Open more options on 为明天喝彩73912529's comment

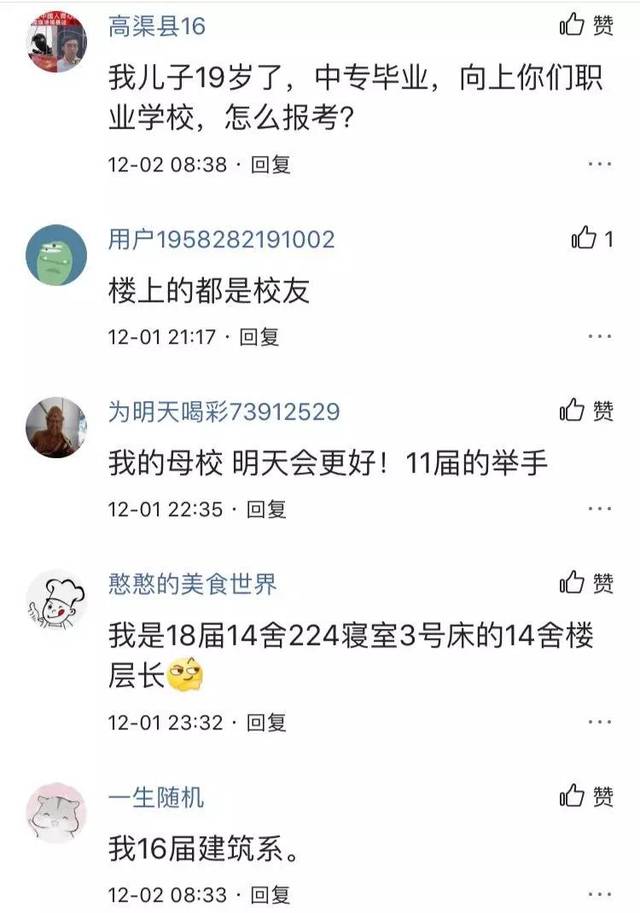[x=599, y=509]
